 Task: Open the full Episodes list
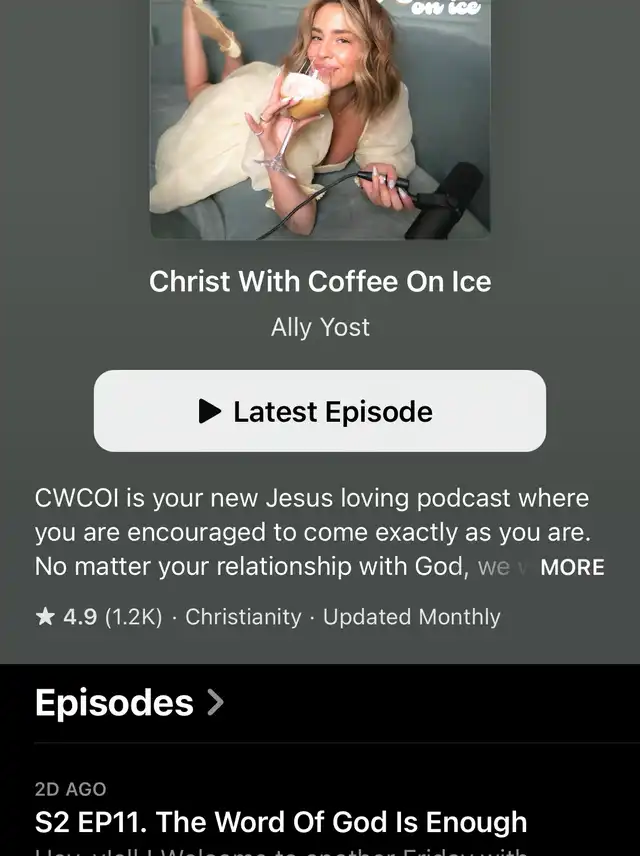(x=130, y=703)
